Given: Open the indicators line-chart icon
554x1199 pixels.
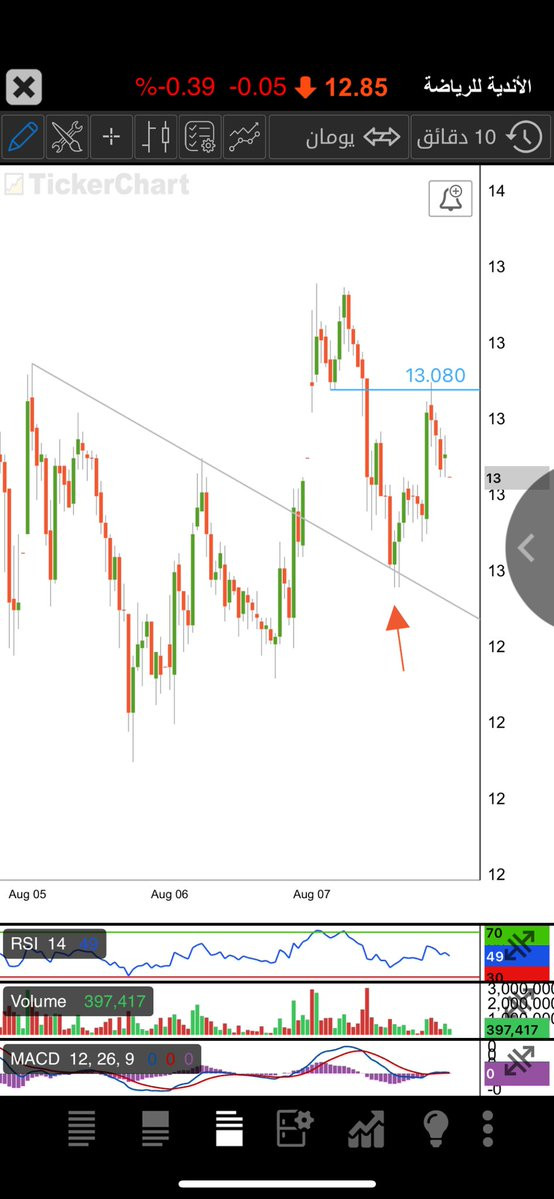Looking at the screenshot, I should pos(245,138).
